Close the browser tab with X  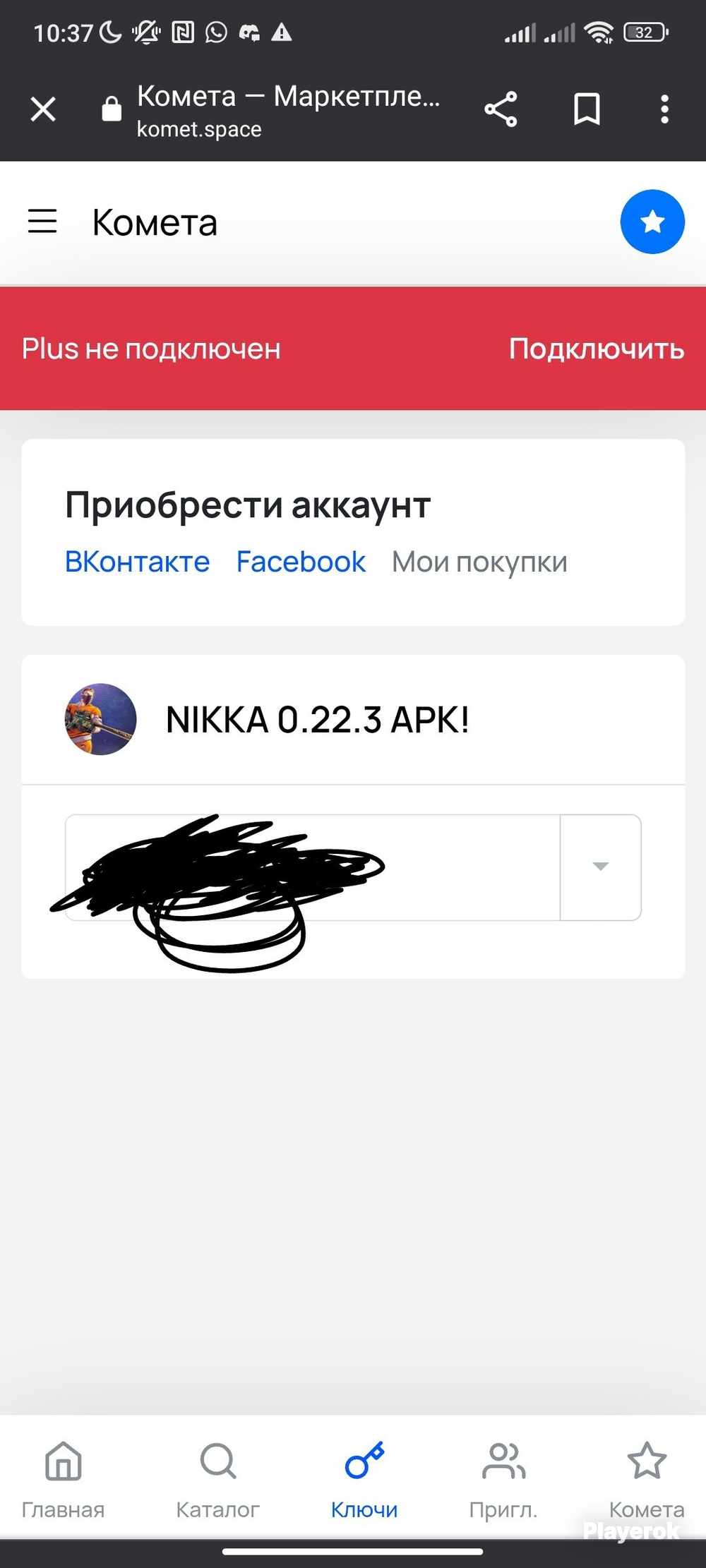(x=43, y=109)
